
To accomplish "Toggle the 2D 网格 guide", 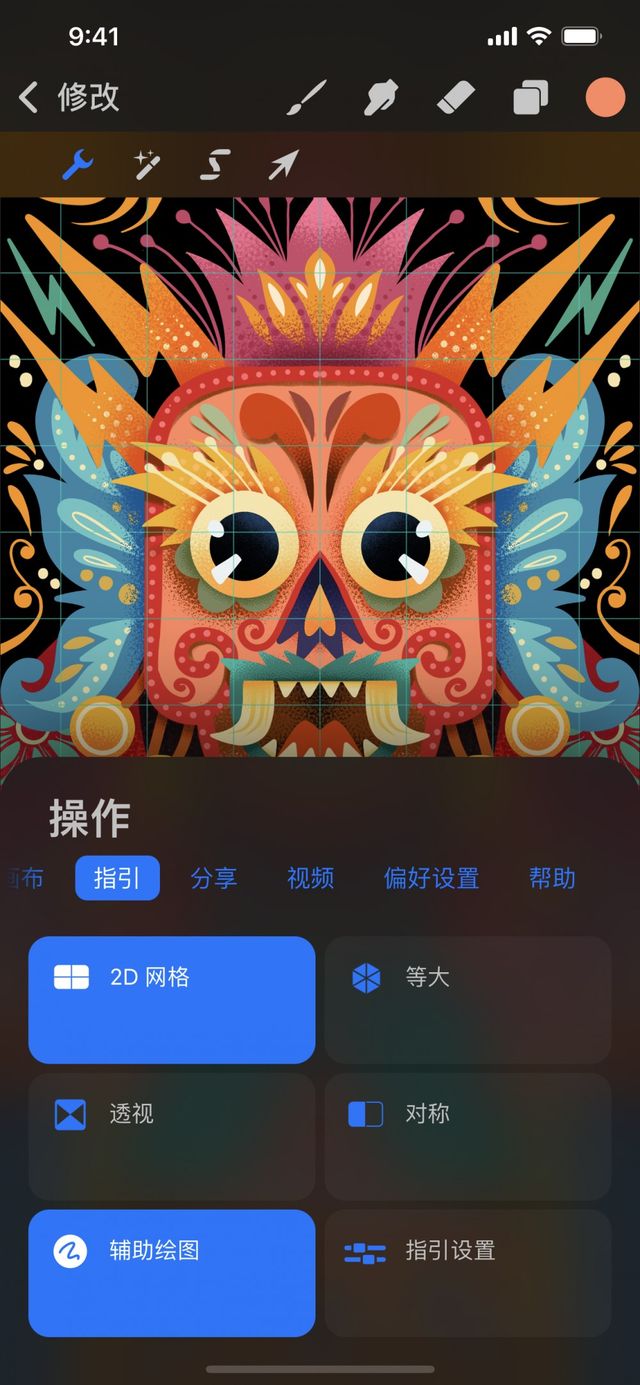I will (172, 999).
